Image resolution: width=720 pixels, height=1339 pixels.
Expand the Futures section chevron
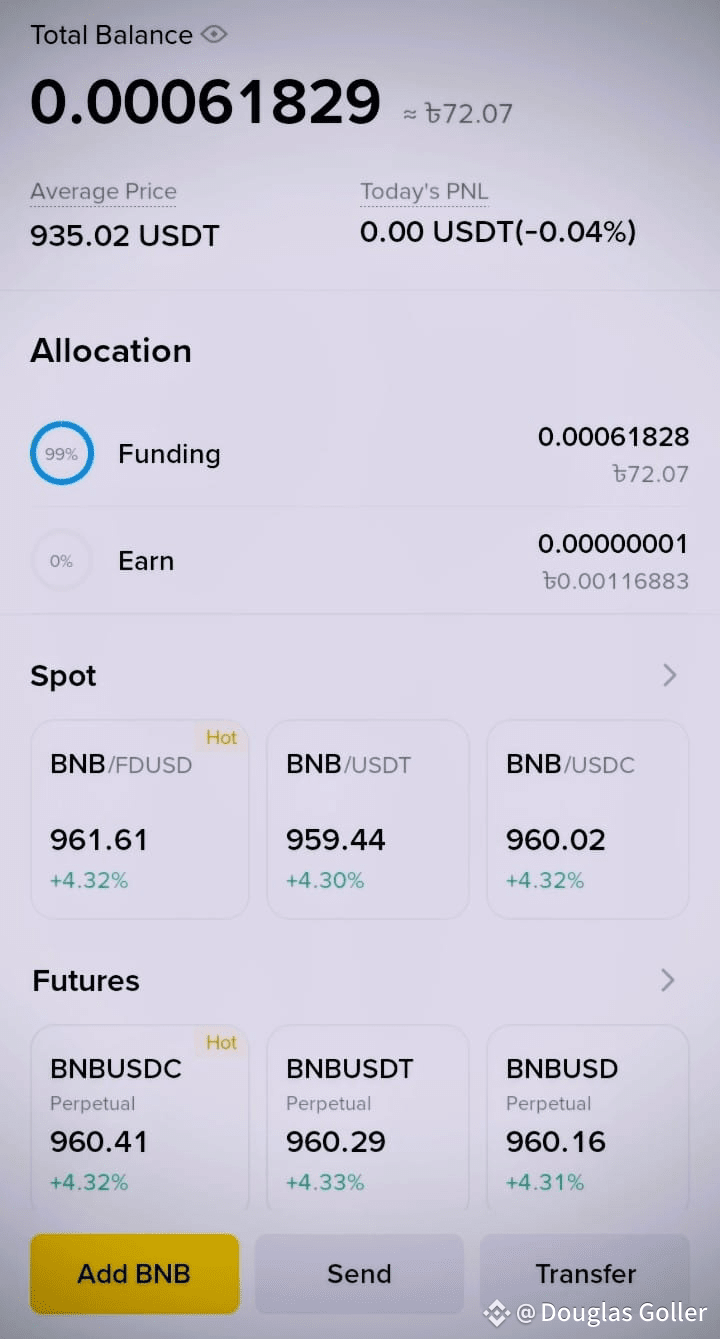coord(667,980)
